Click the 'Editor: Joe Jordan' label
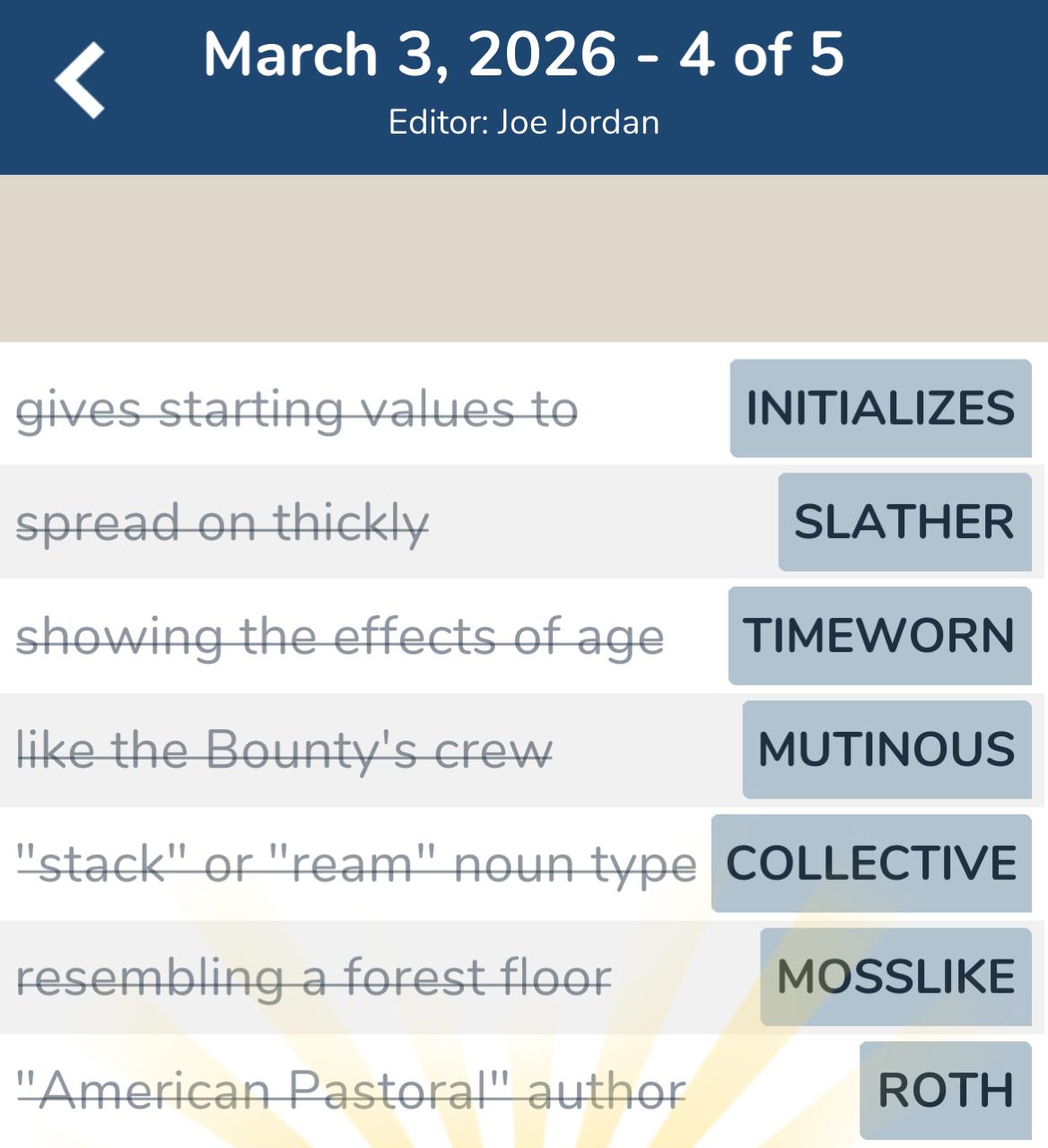The image size is (1048, 1148). pos(523,122)
